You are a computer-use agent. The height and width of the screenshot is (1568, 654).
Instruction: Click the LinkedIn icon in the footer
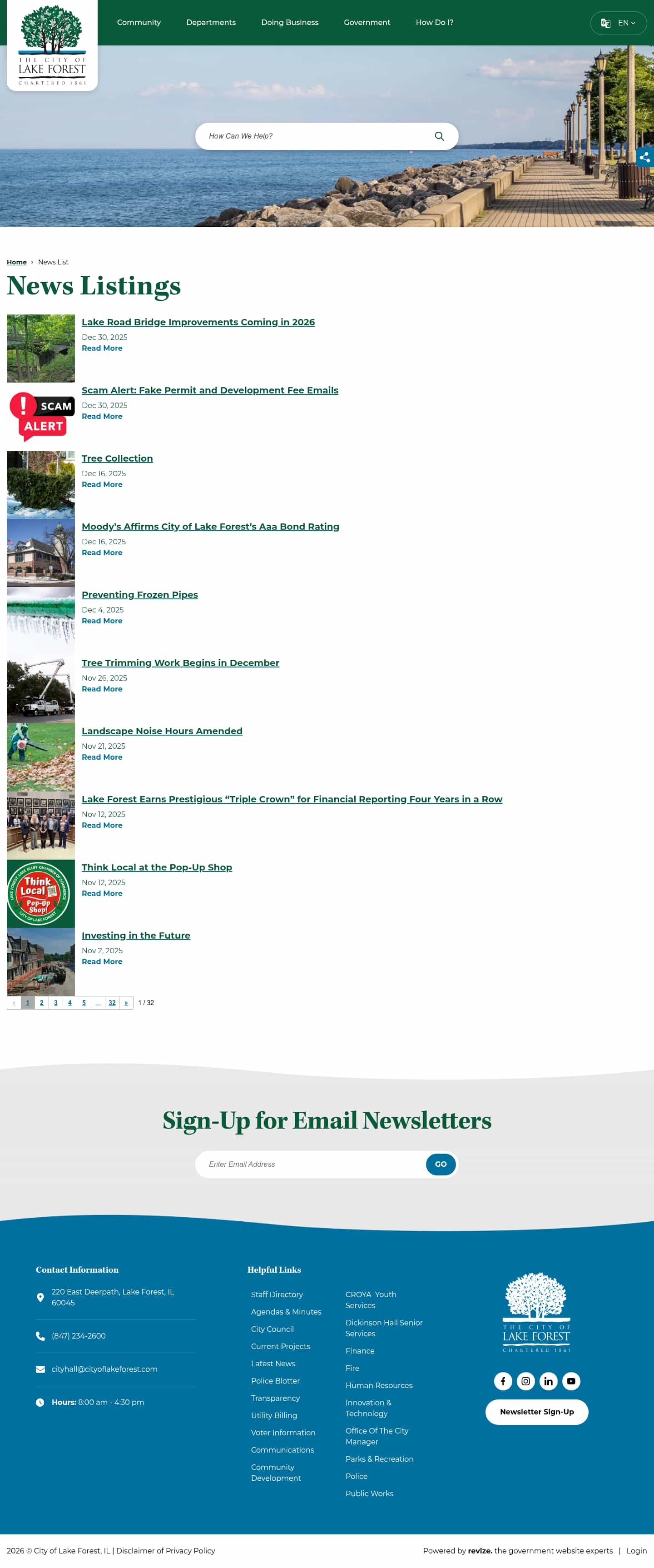[548, 1381]
